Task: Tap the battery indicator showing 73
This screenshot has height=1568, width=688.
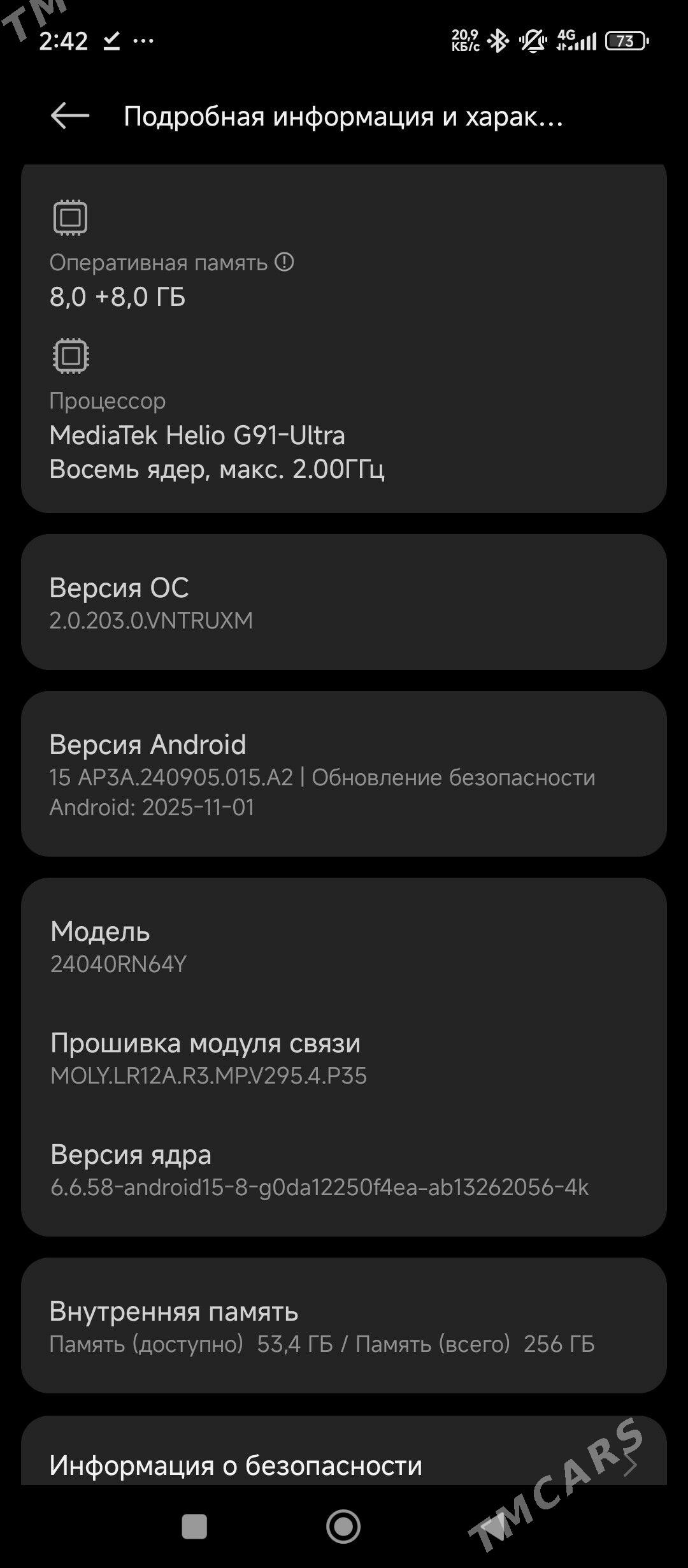Action: click(x=626, y=40)
